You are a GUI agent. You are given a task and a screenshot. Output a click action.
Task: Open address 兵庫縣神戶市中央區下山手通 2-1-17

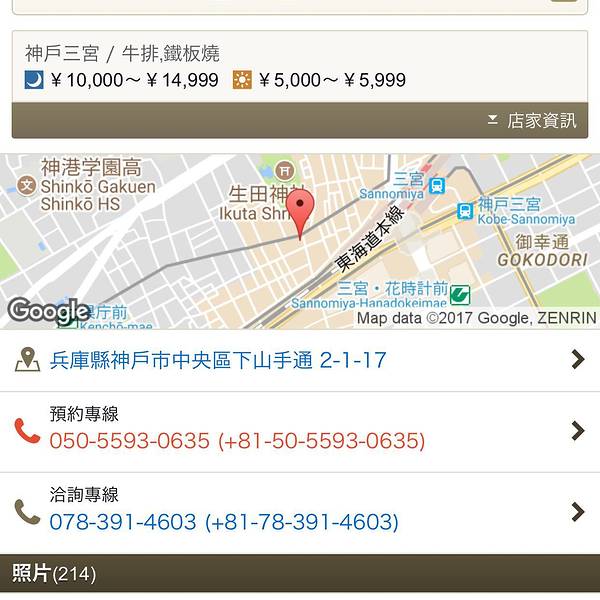click(x=218, y=360)
